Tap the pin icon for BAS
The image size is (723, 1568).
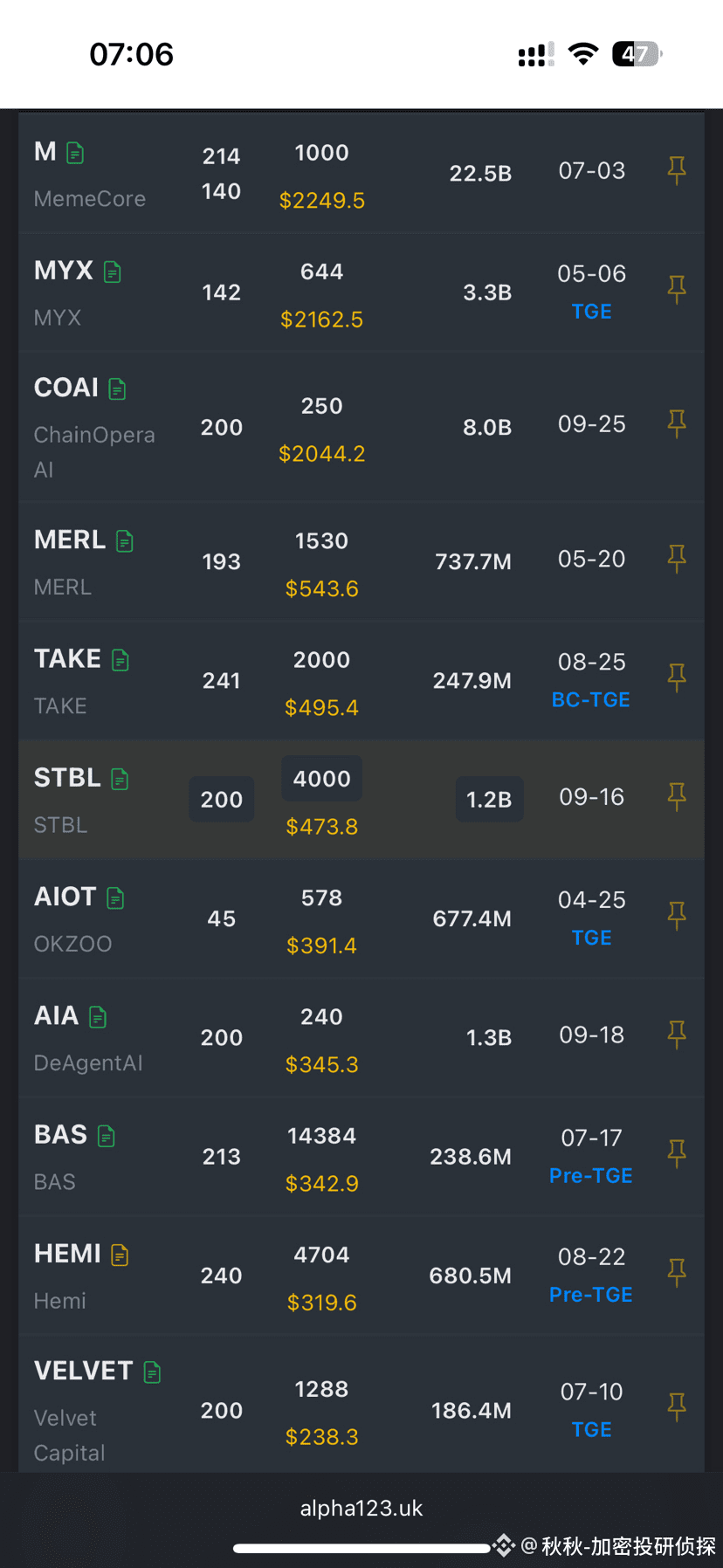click(x=677, y=1153)
